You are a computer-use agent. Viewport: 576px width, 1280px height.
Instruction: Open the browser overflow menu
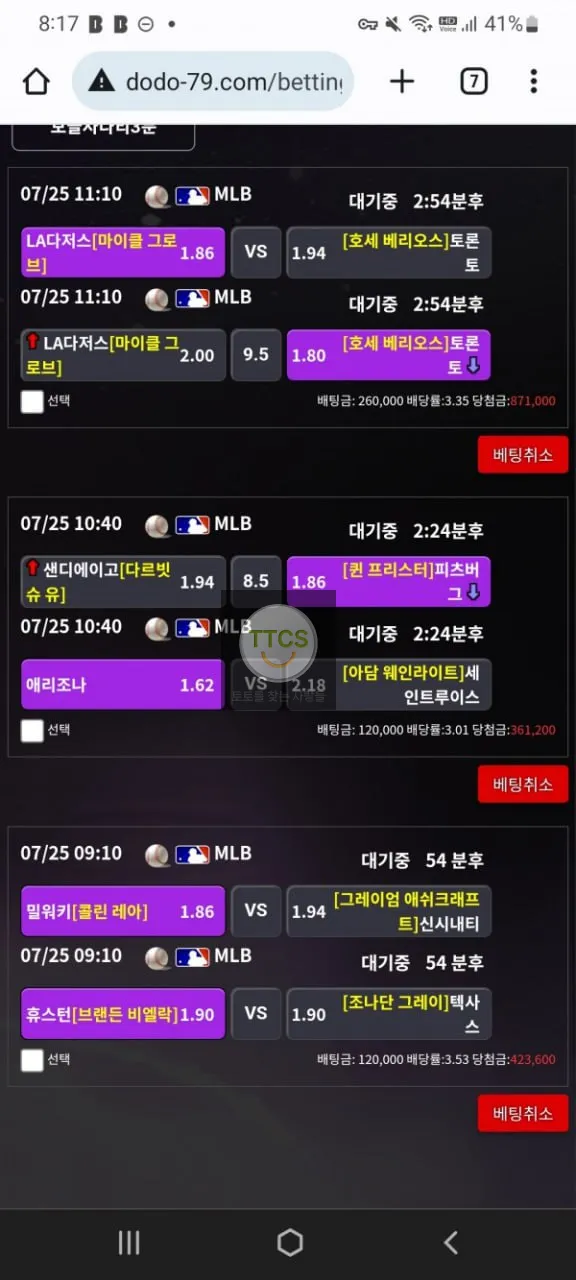point(534,81)
